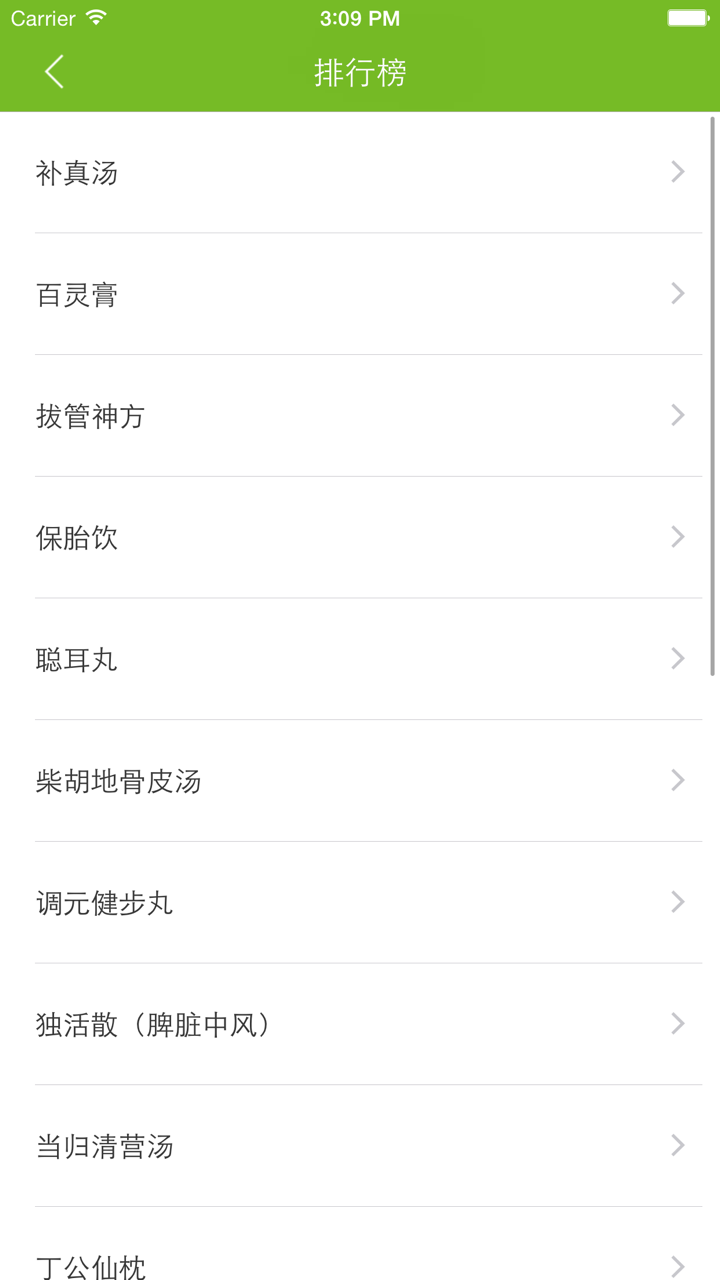Tap the 排行榜 title bar
Viewport: 720px width, 1280px height.
(x=360, y=72)
